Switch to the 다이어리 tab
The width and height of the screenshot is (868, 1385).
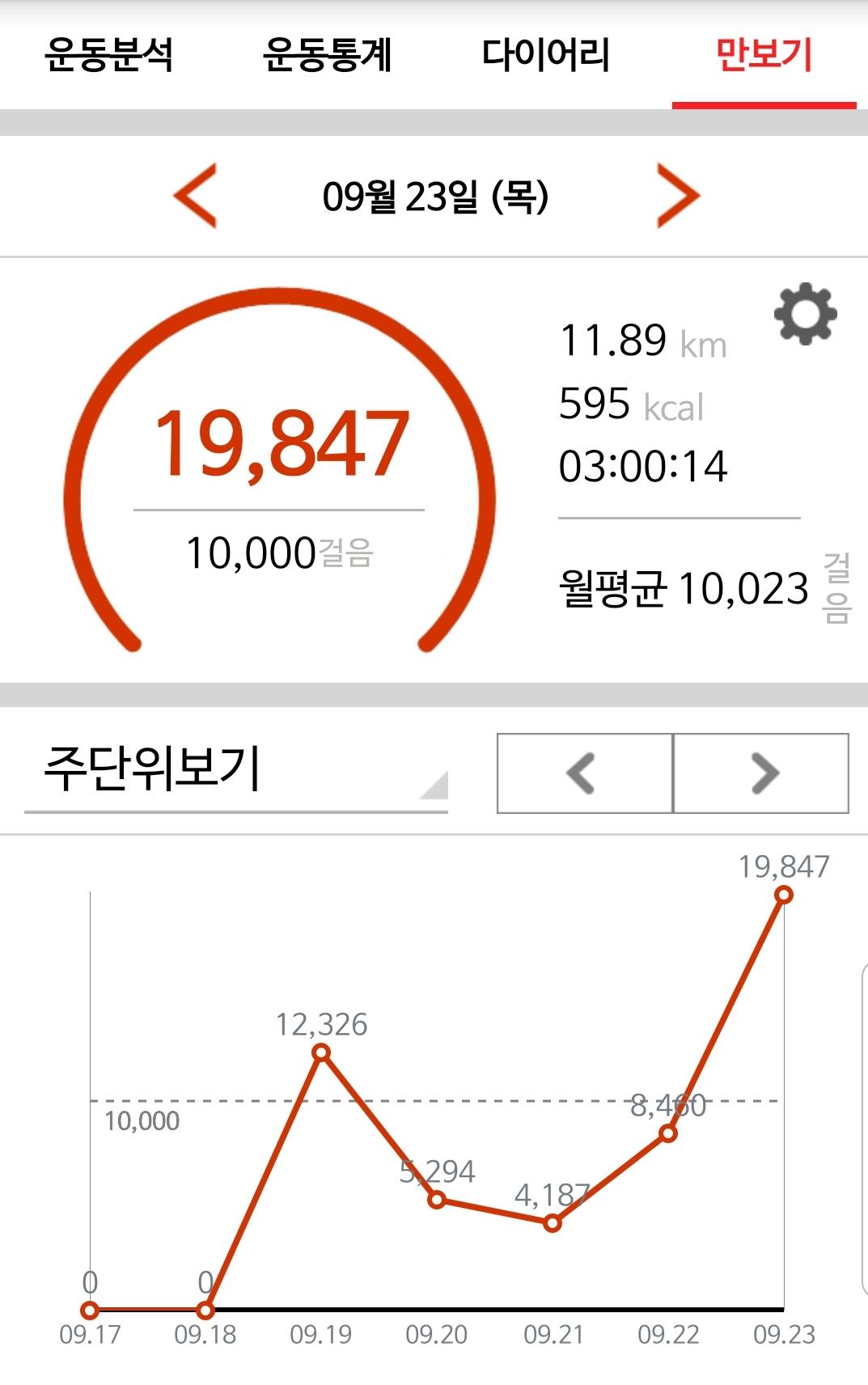[x=545, y=56]
